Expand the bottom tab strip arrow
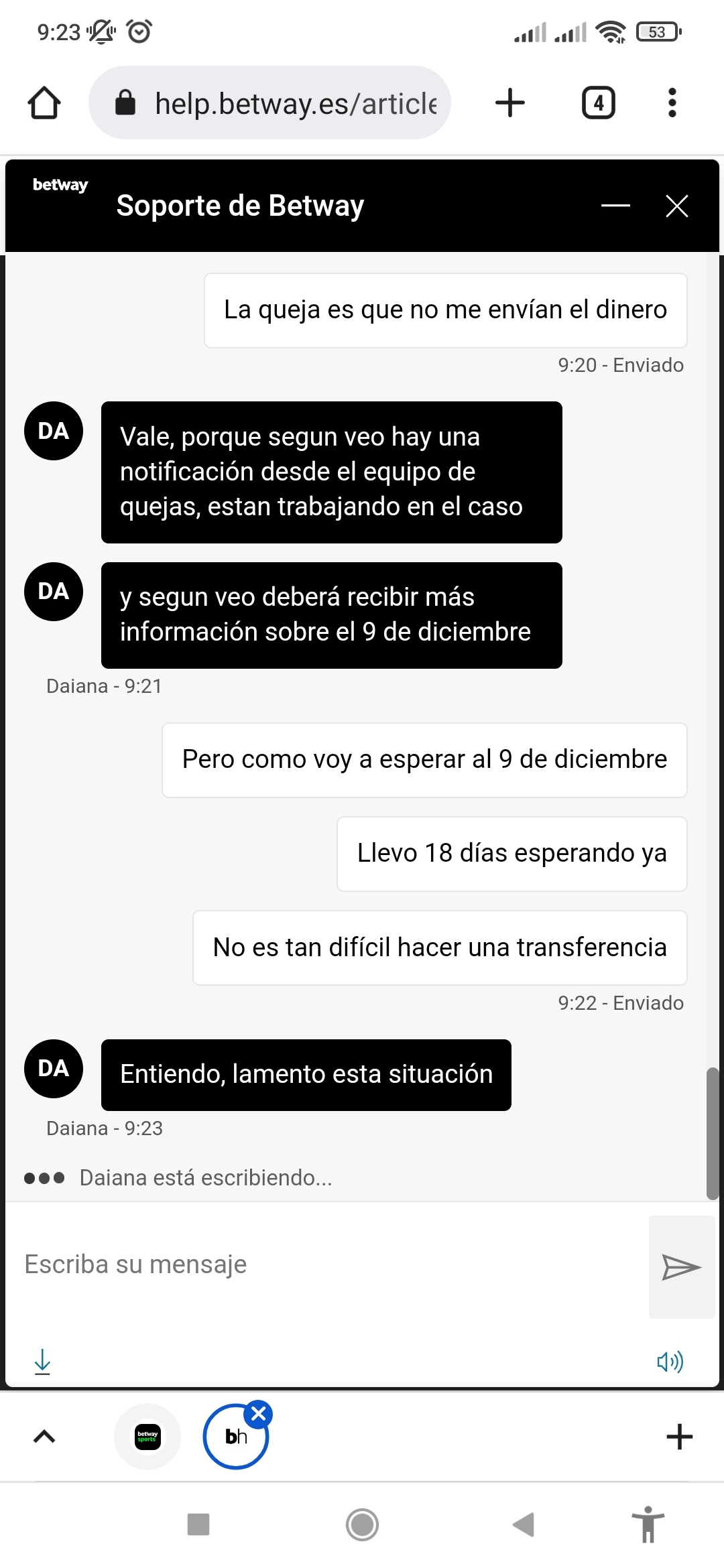Screen dimensions: 724x1568 (x=44, y=1437)
